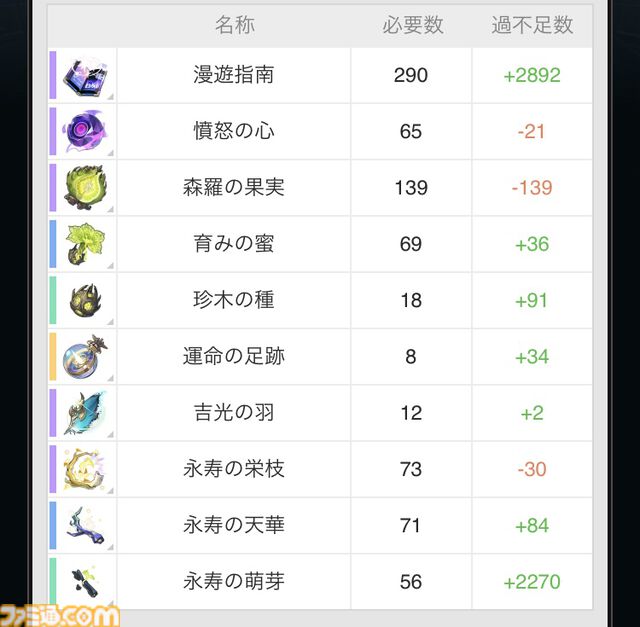Tap the 憤怒の心 item icon
The height and width of the screenshot is (627, 640).
(x=85, y=131)
